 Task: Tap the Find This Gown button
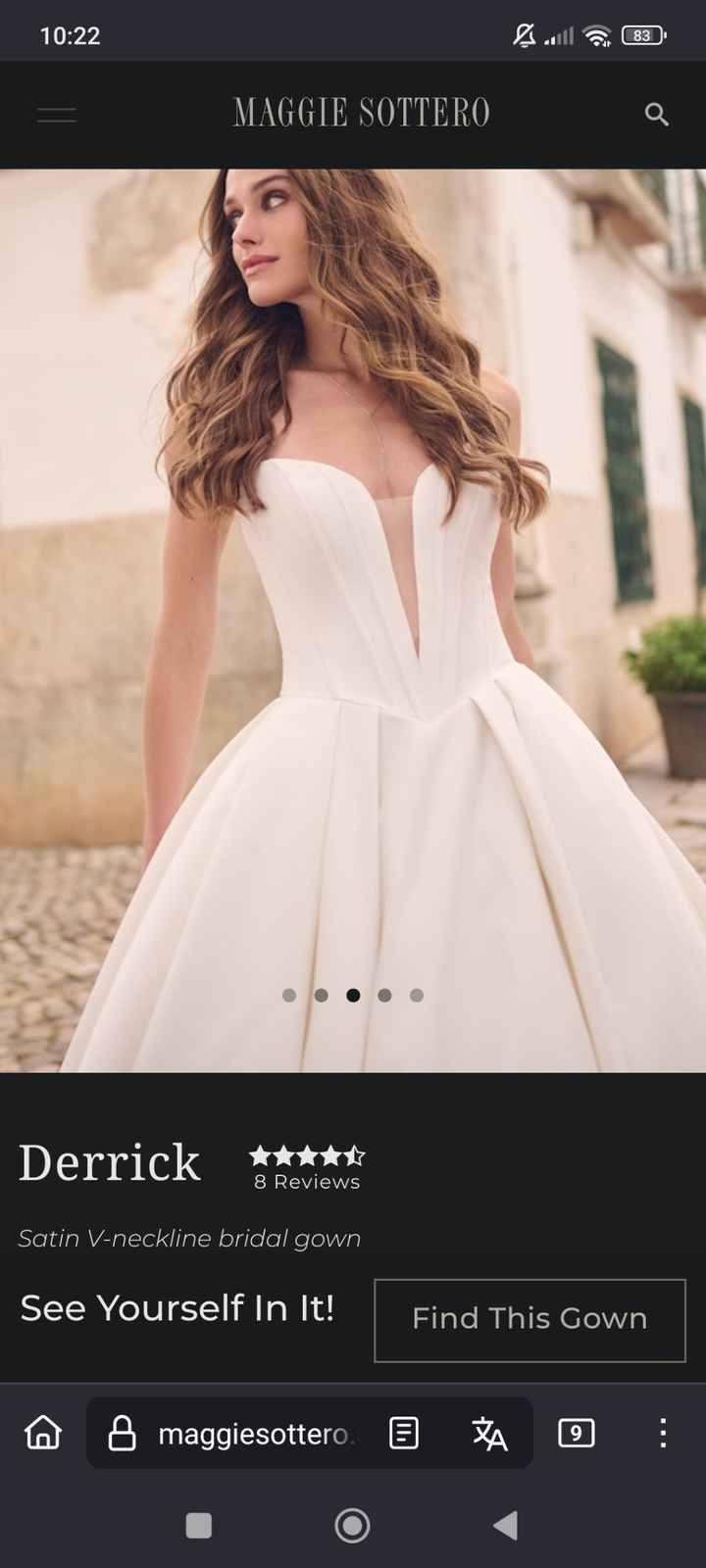pos(529,1319)
